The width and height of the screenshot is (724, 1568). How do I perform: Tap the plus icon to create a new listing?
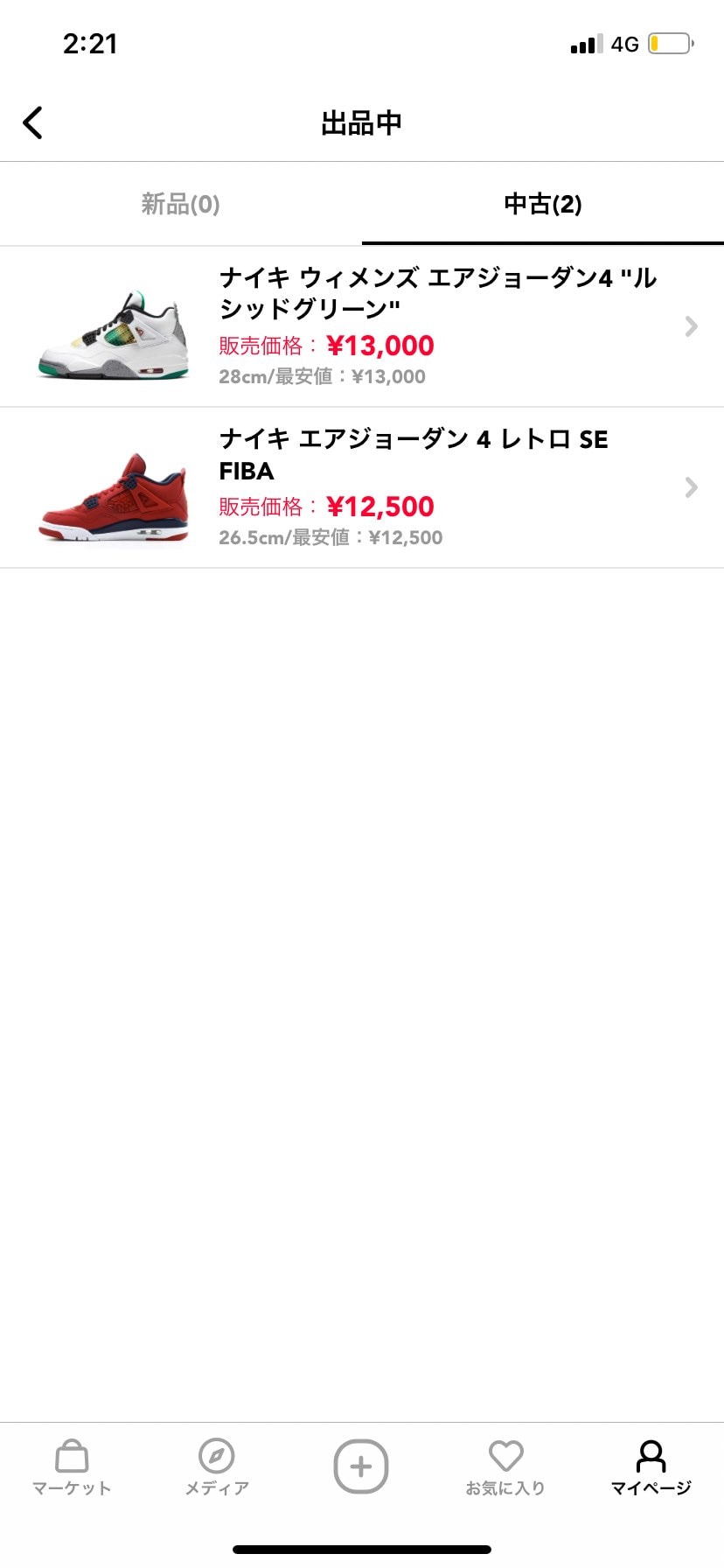click(x=361, y=1467)
